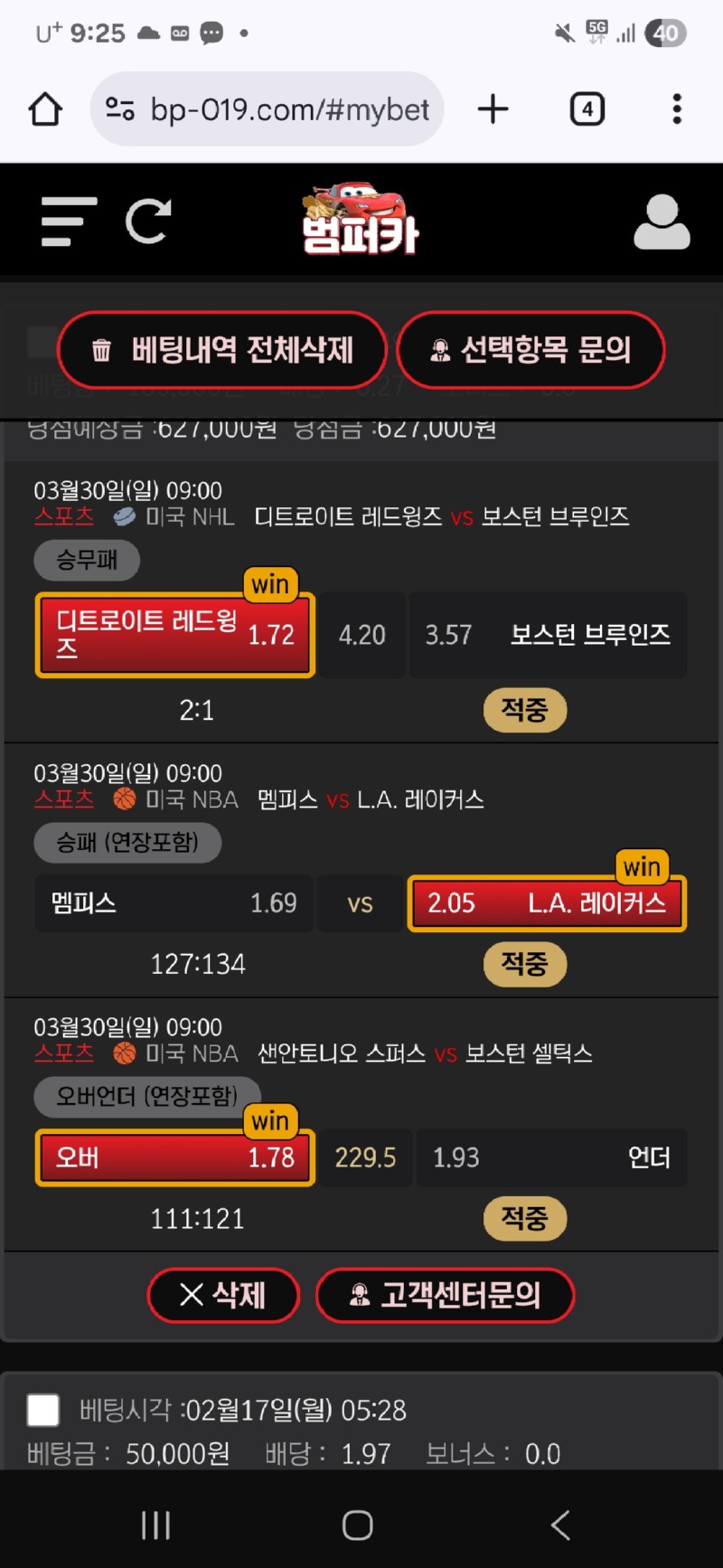Refresh the page with the reload icon
This screenshot has width=723, height=1568.
coord(148,222)
